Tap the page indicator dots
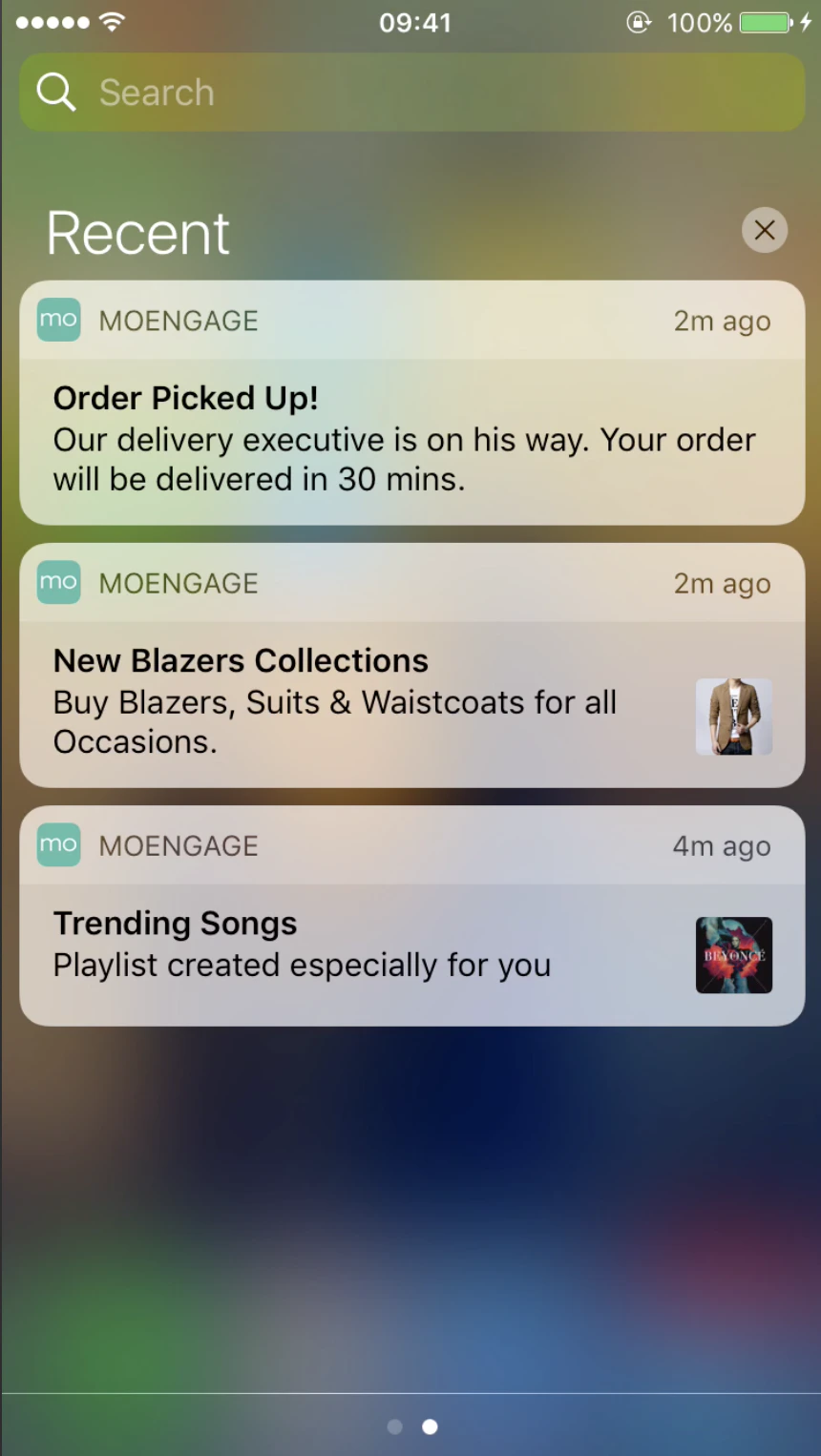The height and width of the screenshot is (1456, 821). 412,1426
